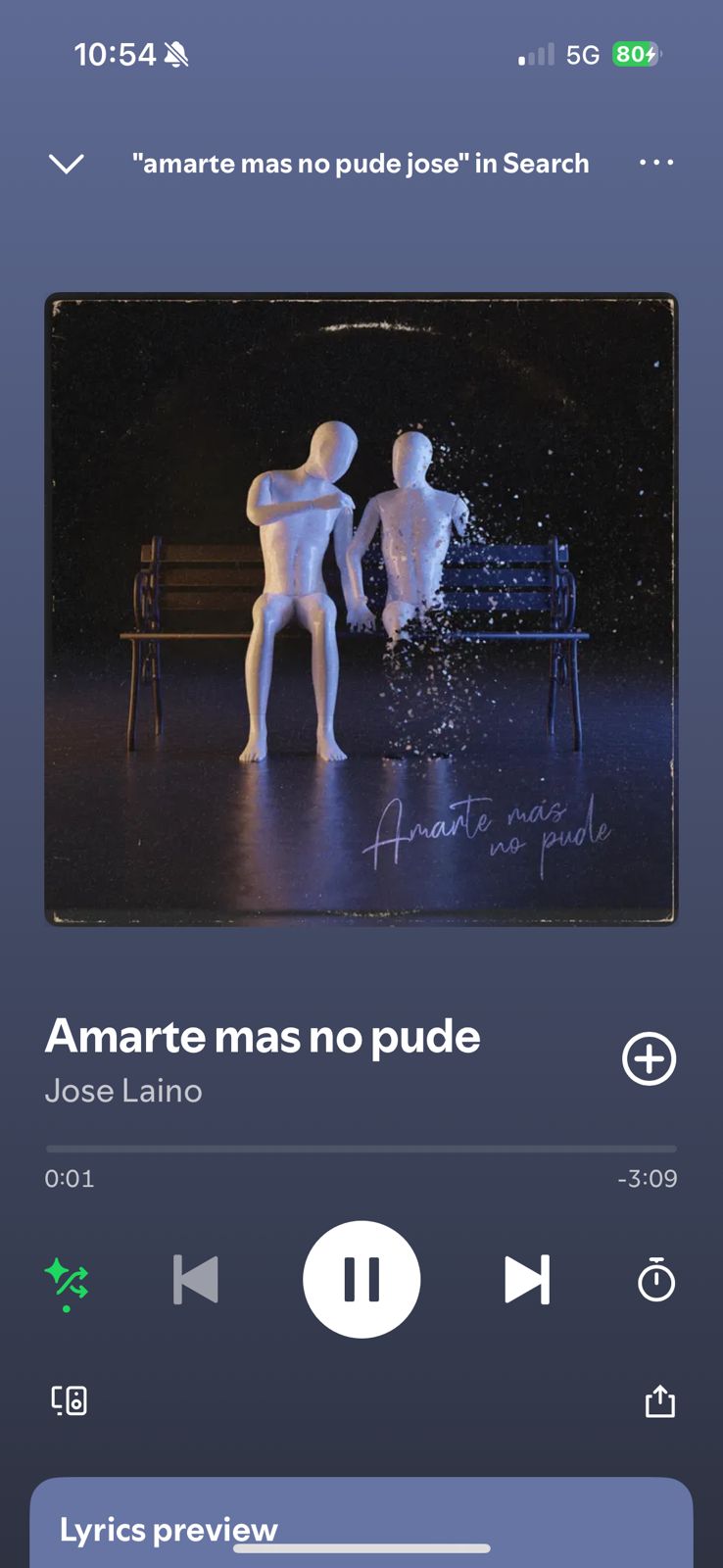
Task: Add Amarte mas no pude to library
Action: 649,1059
